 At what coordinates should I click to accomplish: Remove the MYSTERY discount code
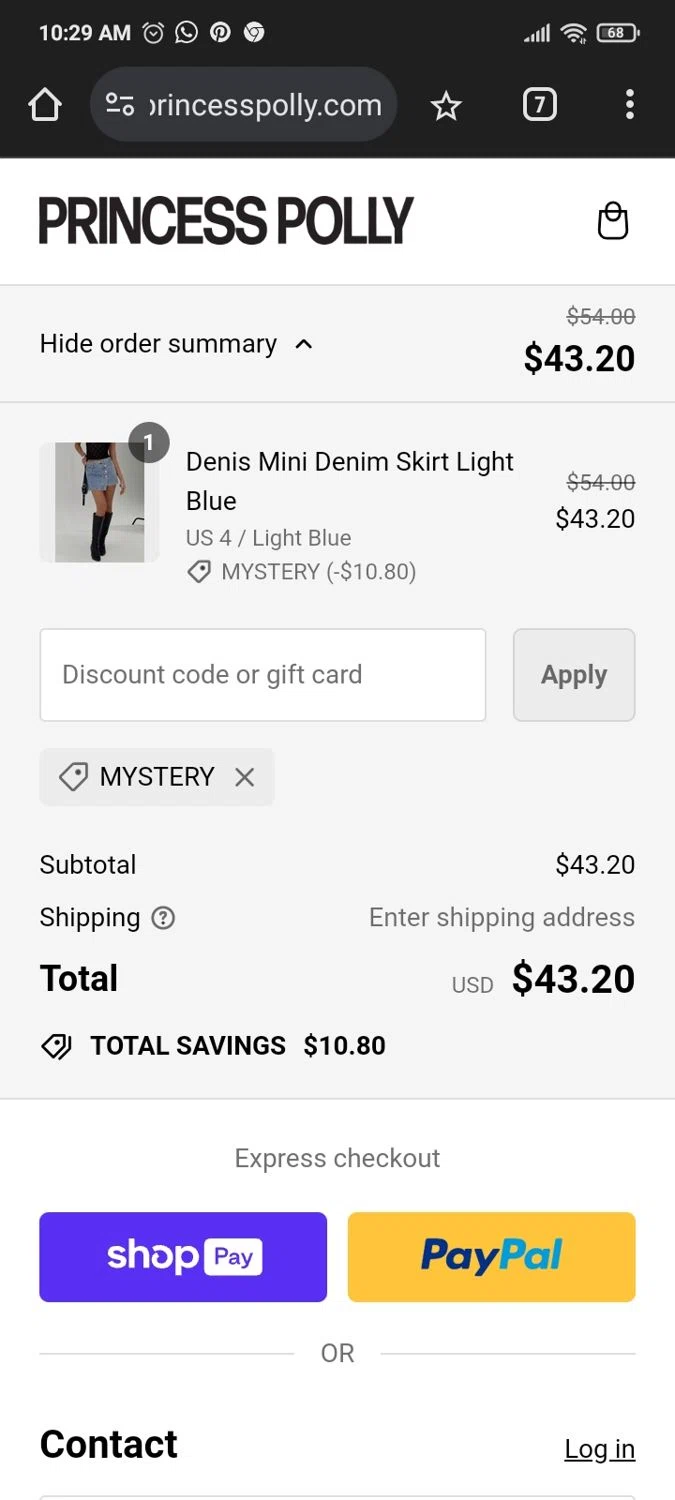(x=244, y=777)
